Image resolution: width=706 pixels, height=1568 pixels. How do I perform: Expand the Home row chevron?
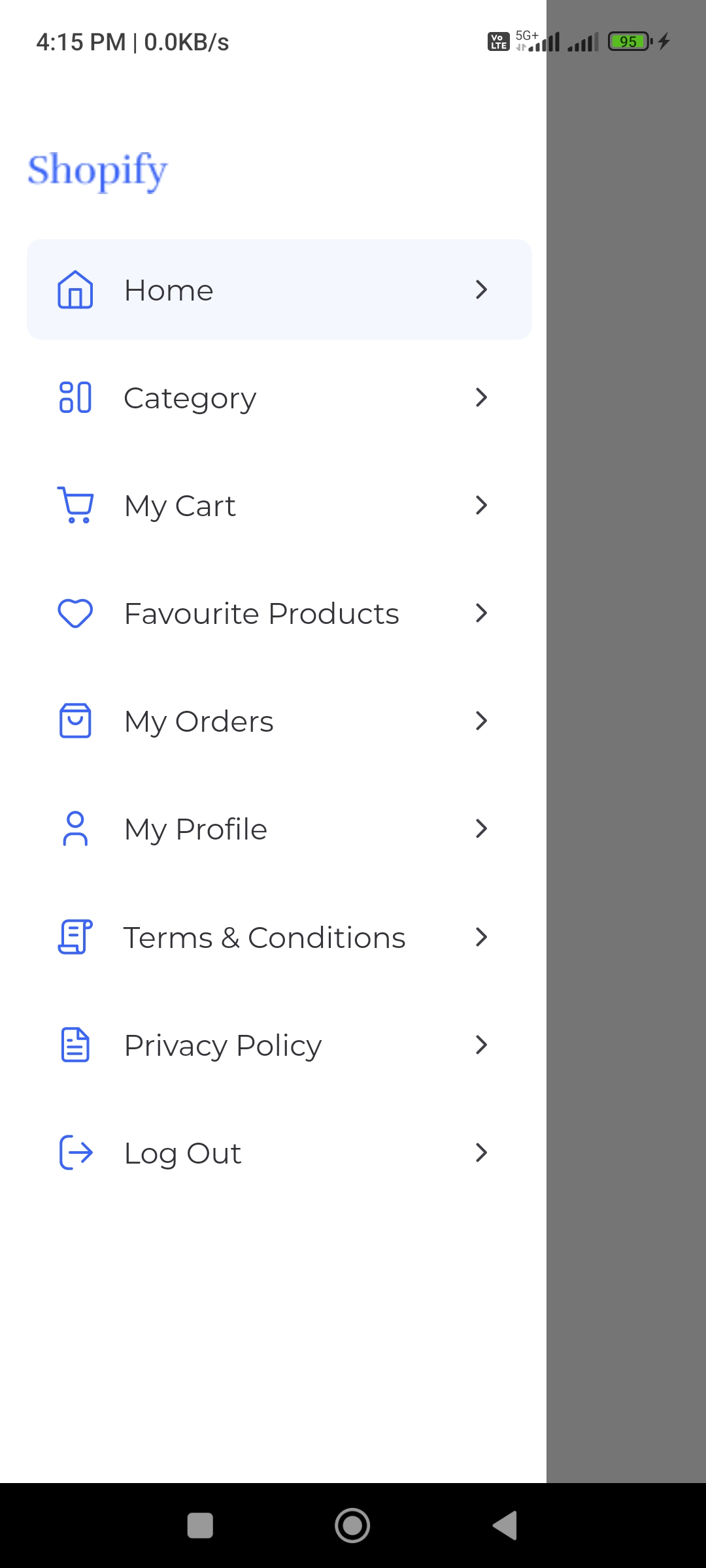point(481,289)
